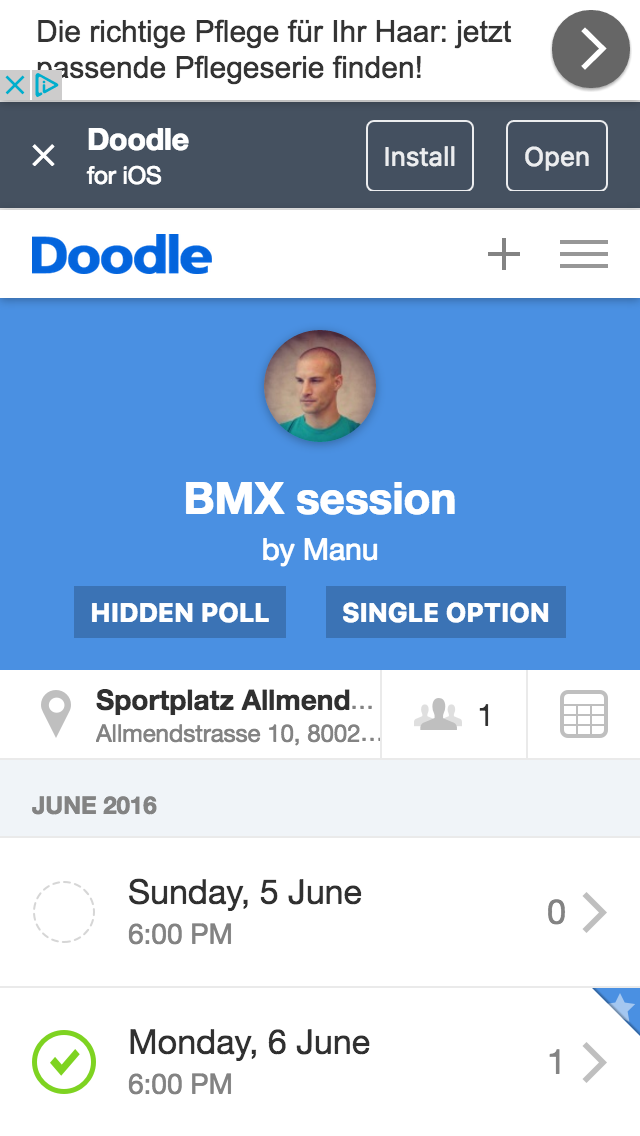640x1136 pixels.
Task: View the participants list
Action: coord(454,715)
